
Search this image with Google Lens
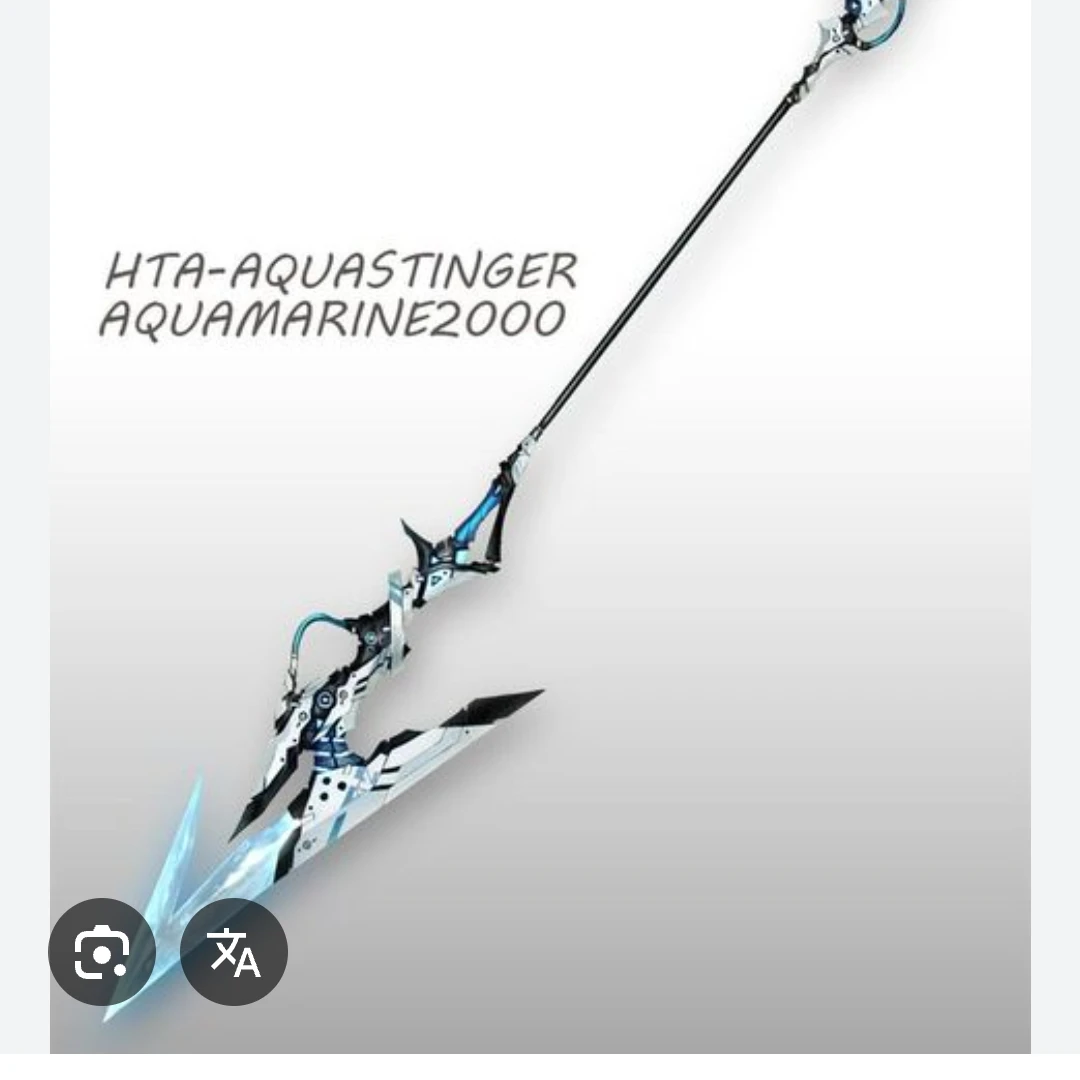click(101, 952)
